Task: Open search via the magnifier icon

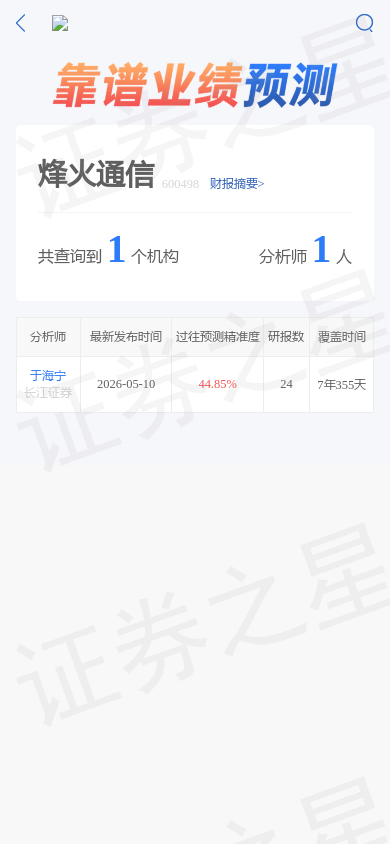Action: click(x=365, y=23)
